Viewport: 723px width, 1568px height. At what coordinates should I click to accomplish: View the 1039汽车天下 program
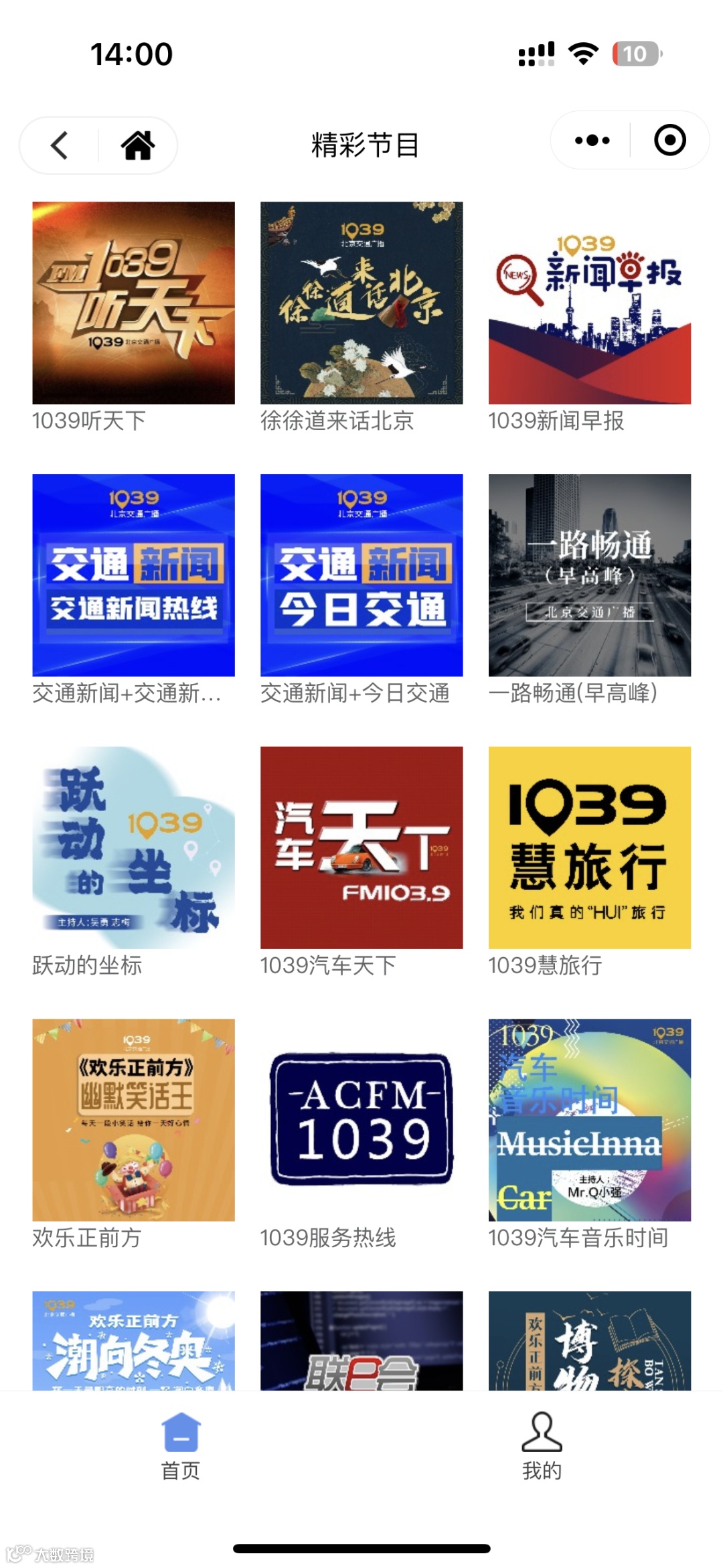coord(361,847)
